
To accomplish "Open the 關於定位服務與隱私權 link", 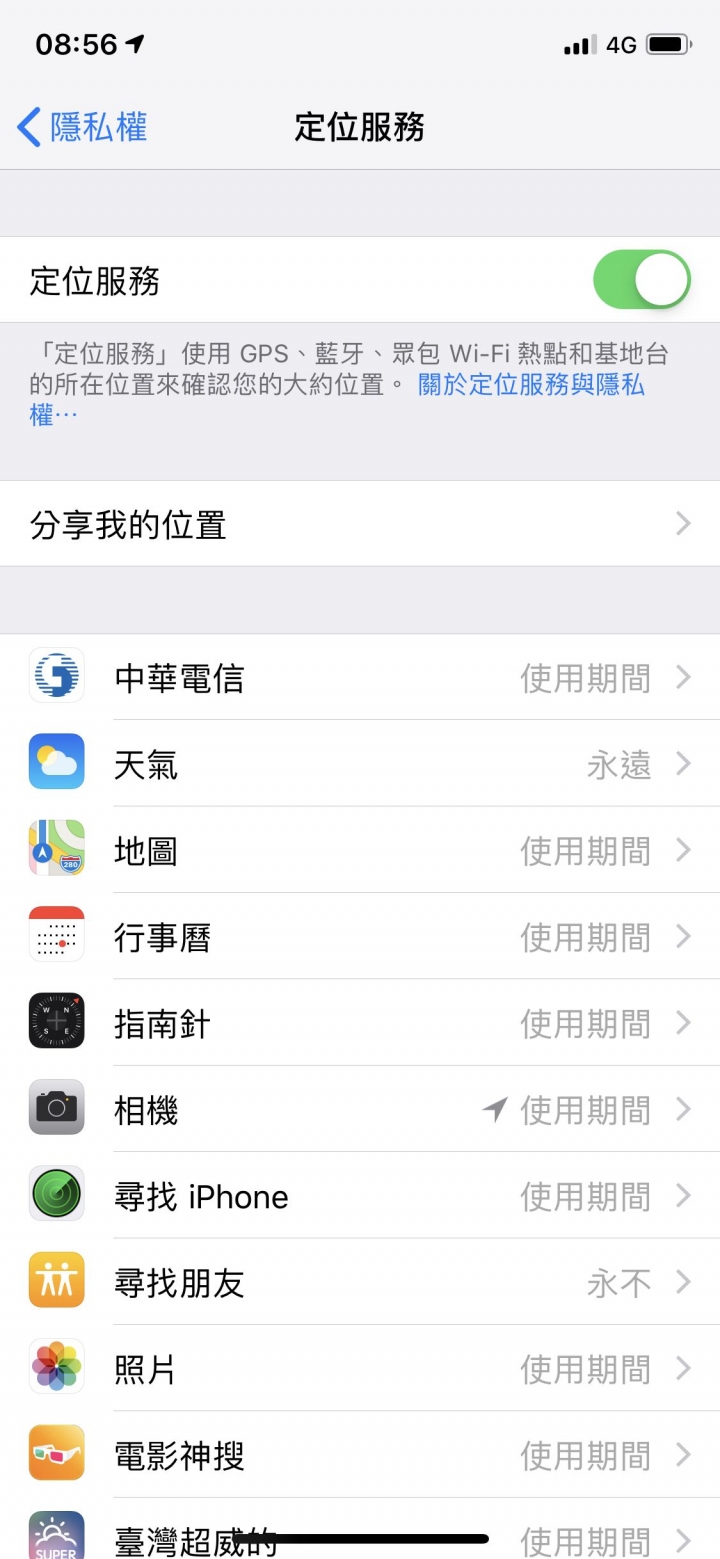I will 337,399.
